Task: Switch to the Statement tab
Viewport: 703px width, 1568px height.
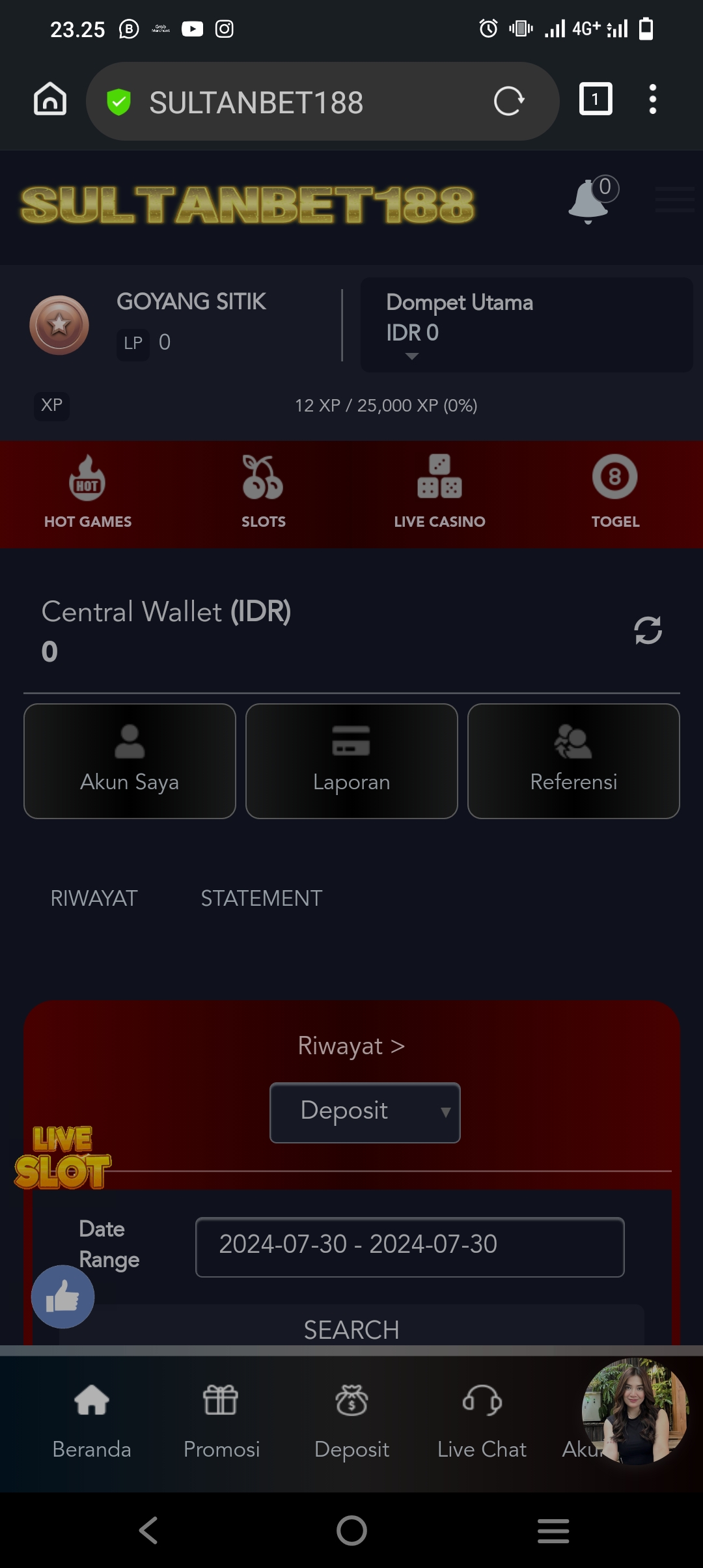Action: (261, 899)
